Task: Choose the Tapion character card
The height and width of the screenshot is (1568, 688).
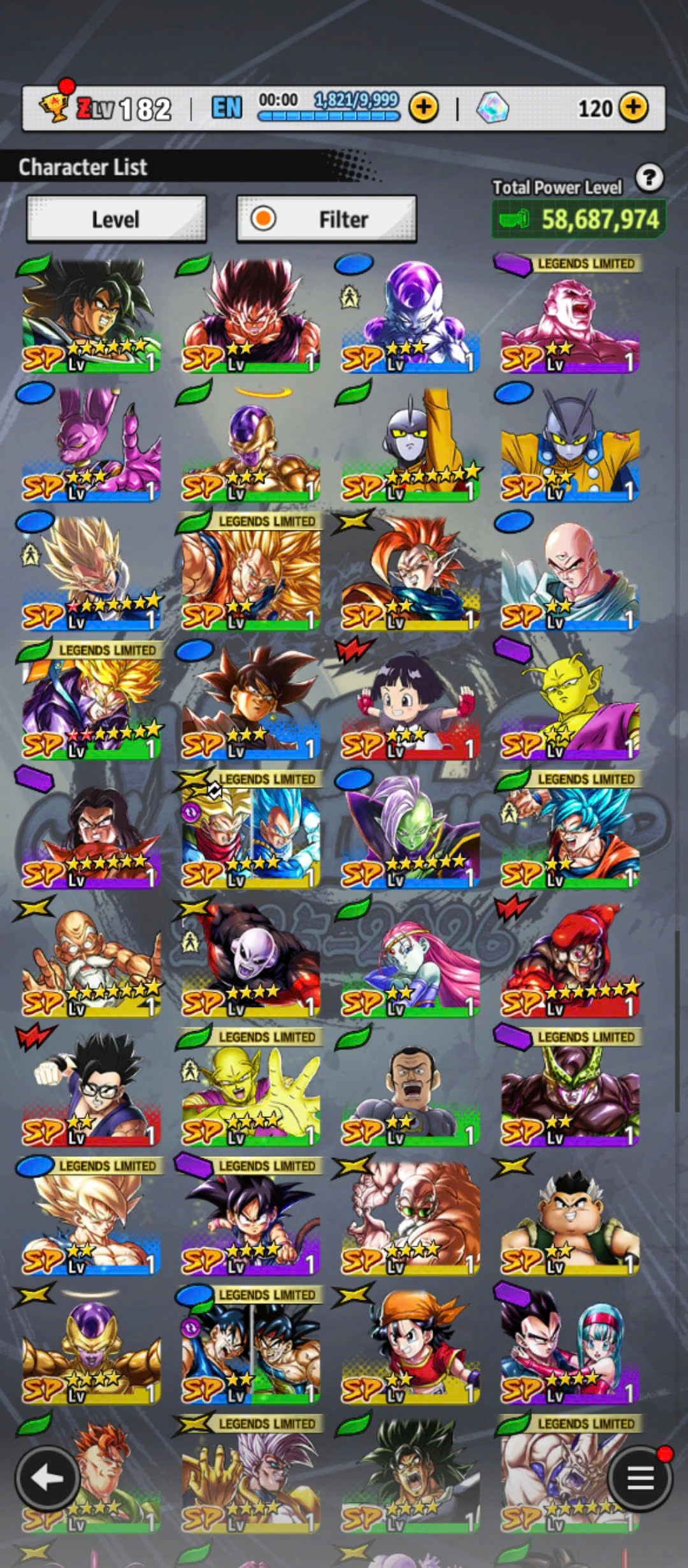Action: tap(410, 574)
